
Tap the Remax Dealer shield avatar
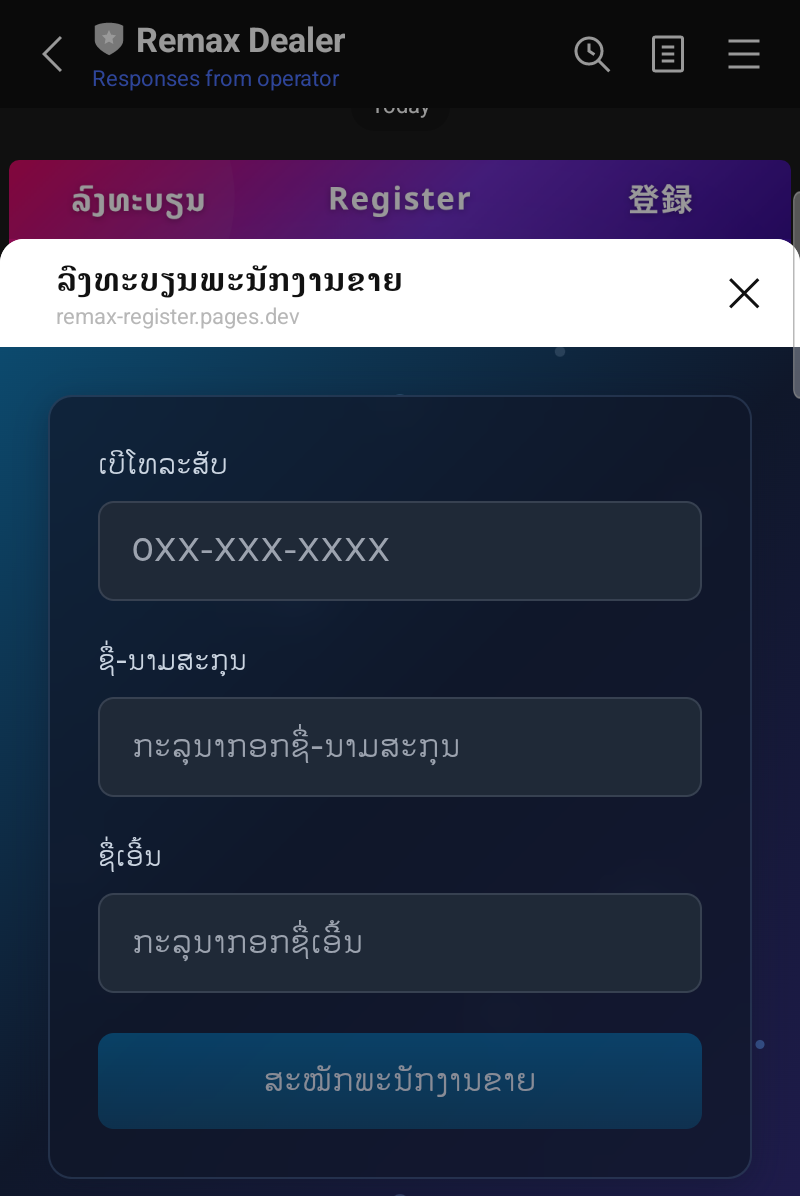(x=107, y=40)
